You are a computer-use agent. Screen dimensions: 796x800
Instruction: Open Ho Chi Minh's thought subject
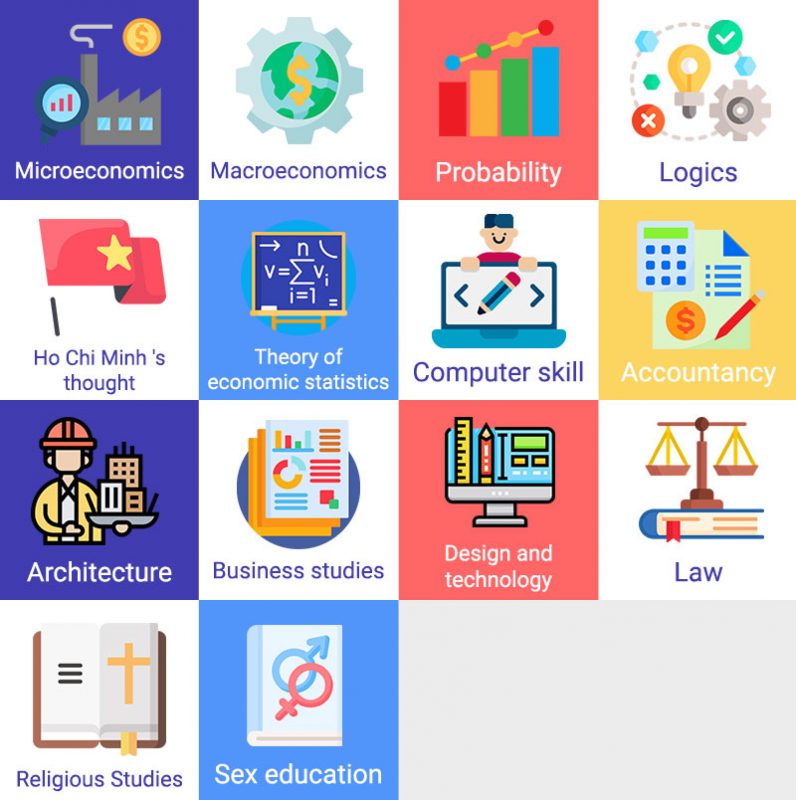tap(99, 300)
